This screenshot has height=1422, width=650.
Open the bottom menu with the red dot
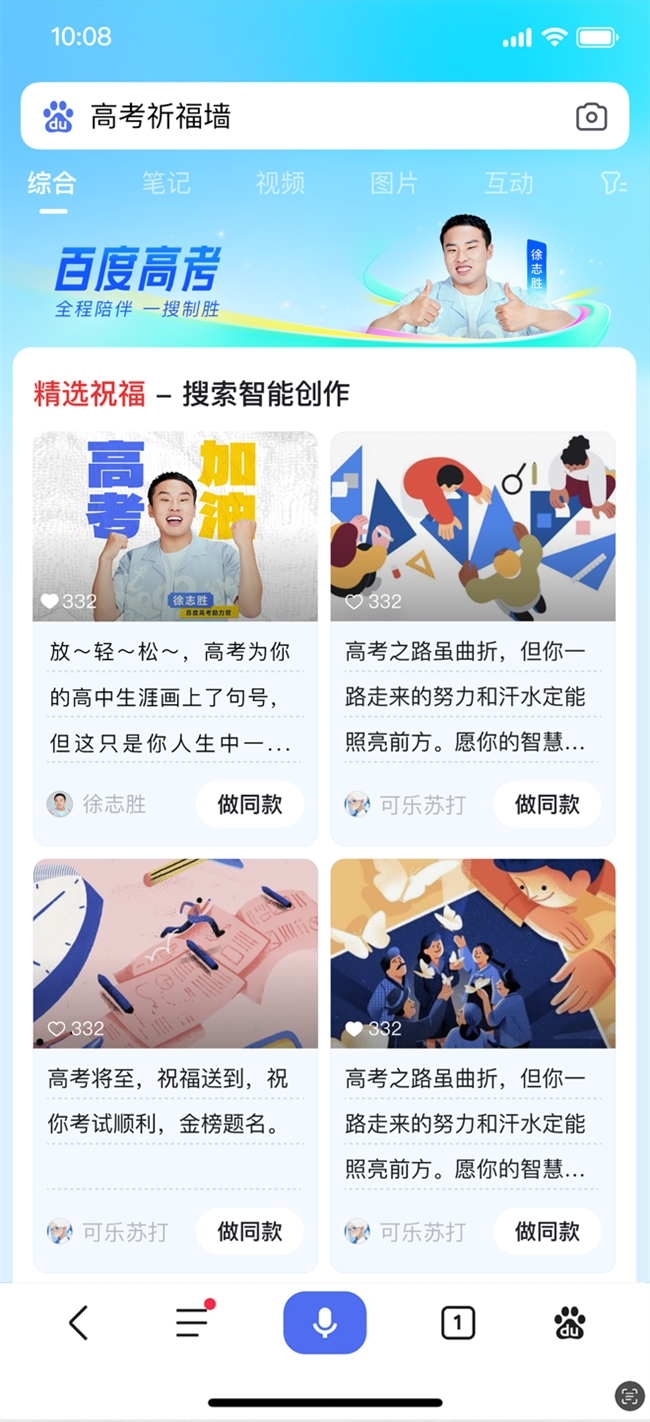pyautogui.click(x=193, y=1322)
